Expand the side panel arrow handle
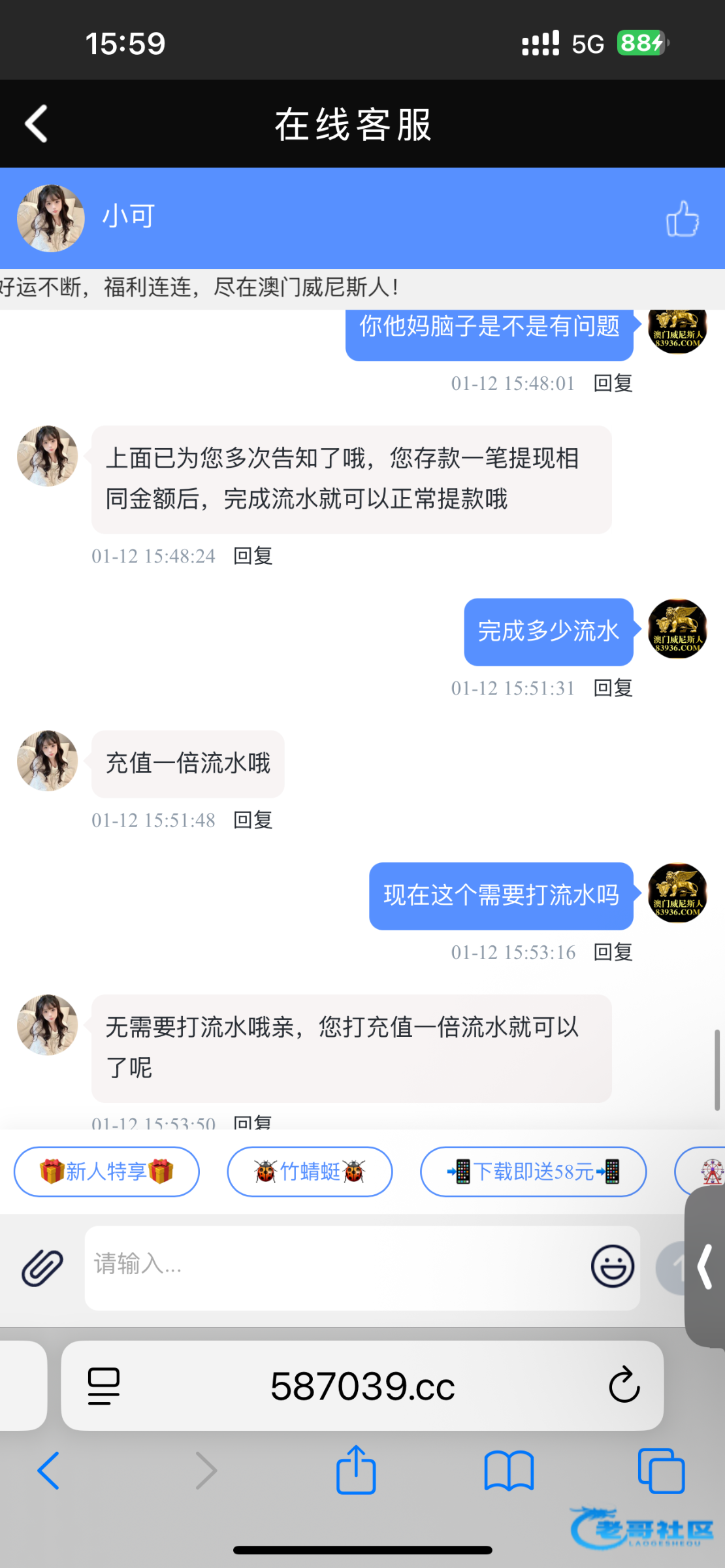The image size is (725, 1568). [705, 1266]
